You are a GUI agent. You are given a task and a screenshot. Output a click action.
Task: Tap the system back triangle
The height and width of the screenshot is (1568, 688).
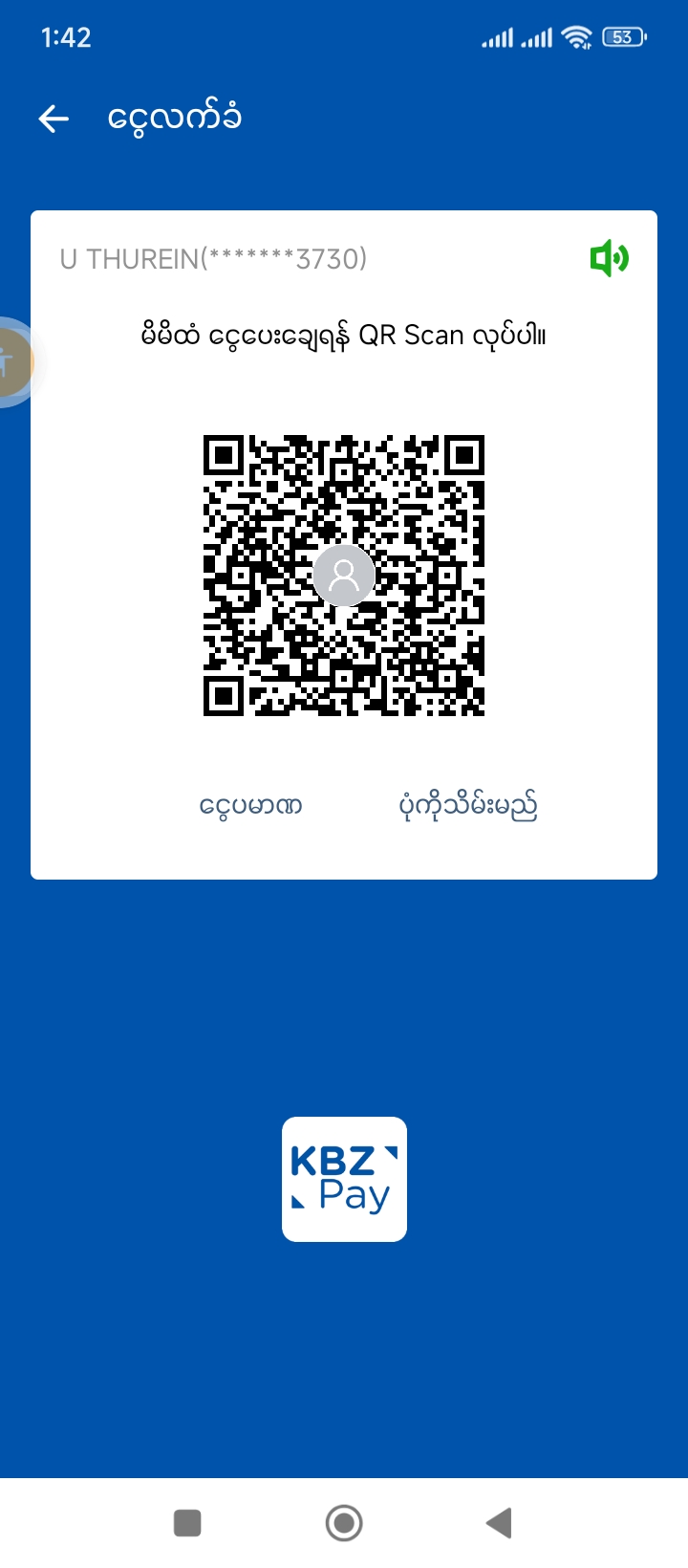click(x=500, y=1522)
